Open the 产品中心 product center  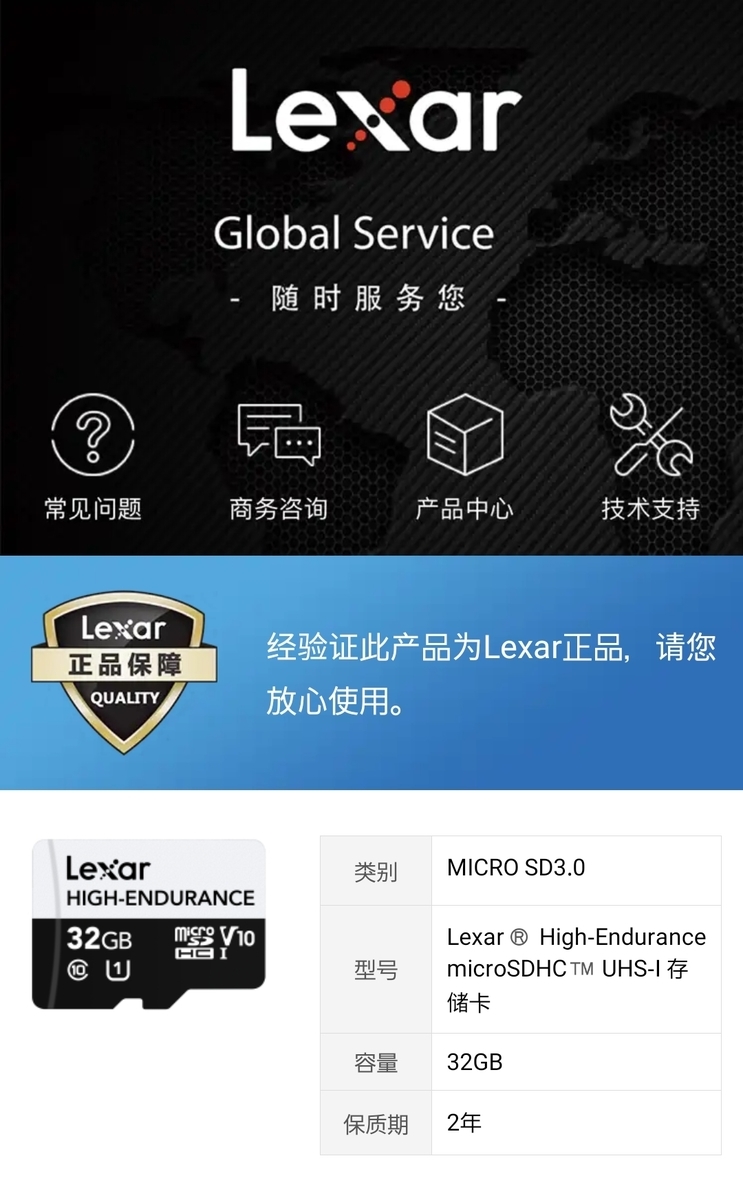click(x=464, y=458)
